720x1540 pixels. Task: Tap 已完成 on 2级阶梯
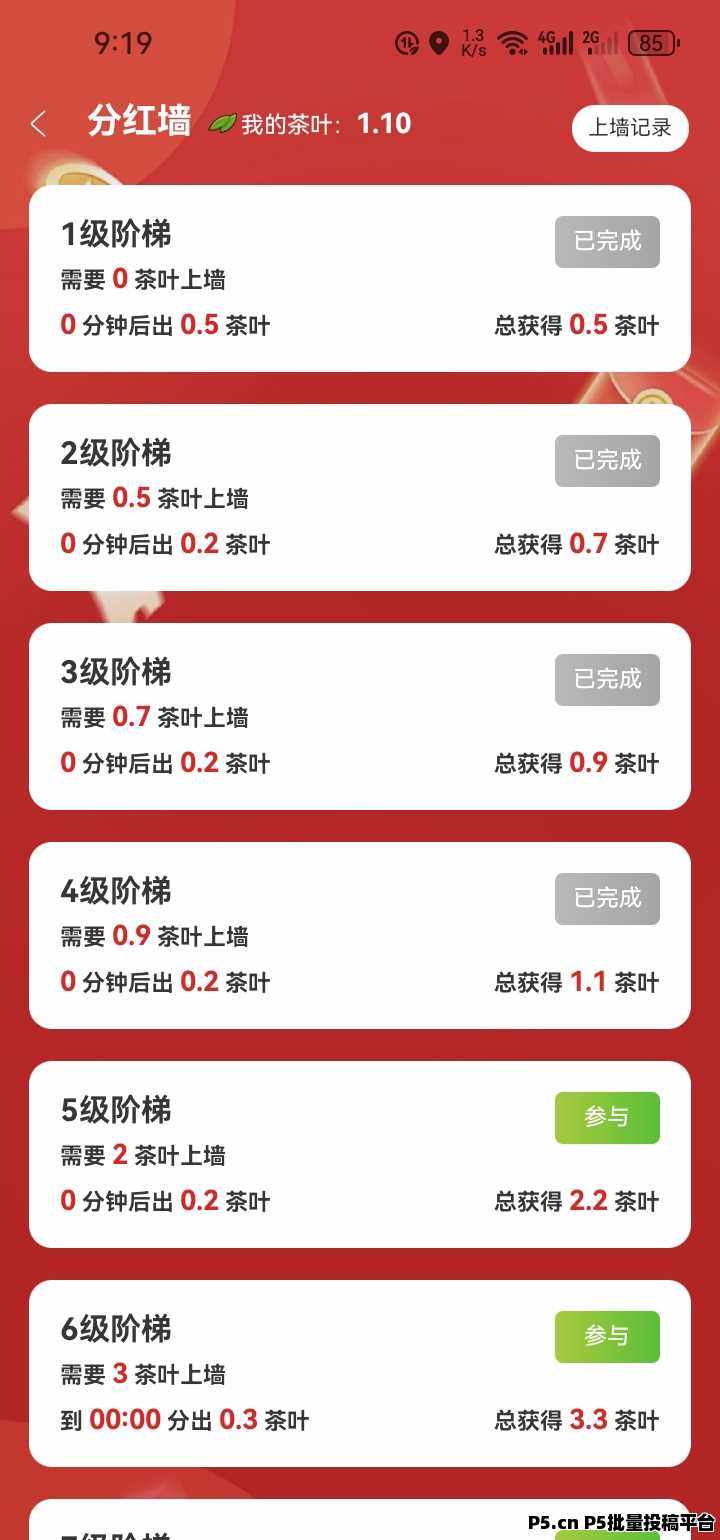(x=607, y=460)
